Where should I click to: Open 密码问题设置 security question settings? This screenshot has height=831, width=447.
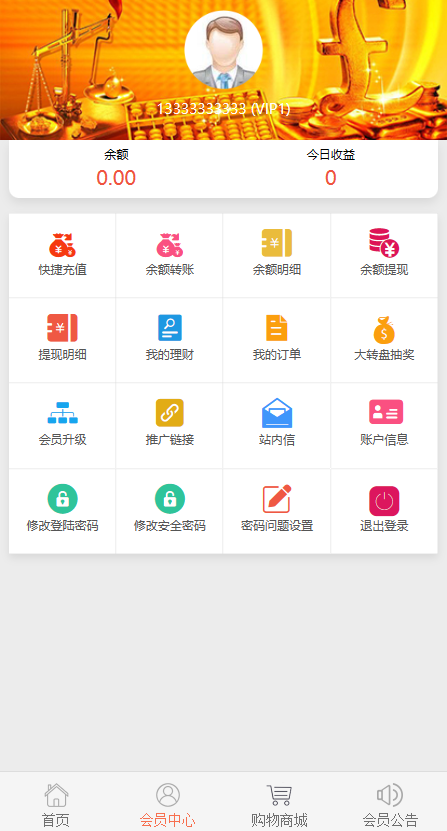coord(277,511)
